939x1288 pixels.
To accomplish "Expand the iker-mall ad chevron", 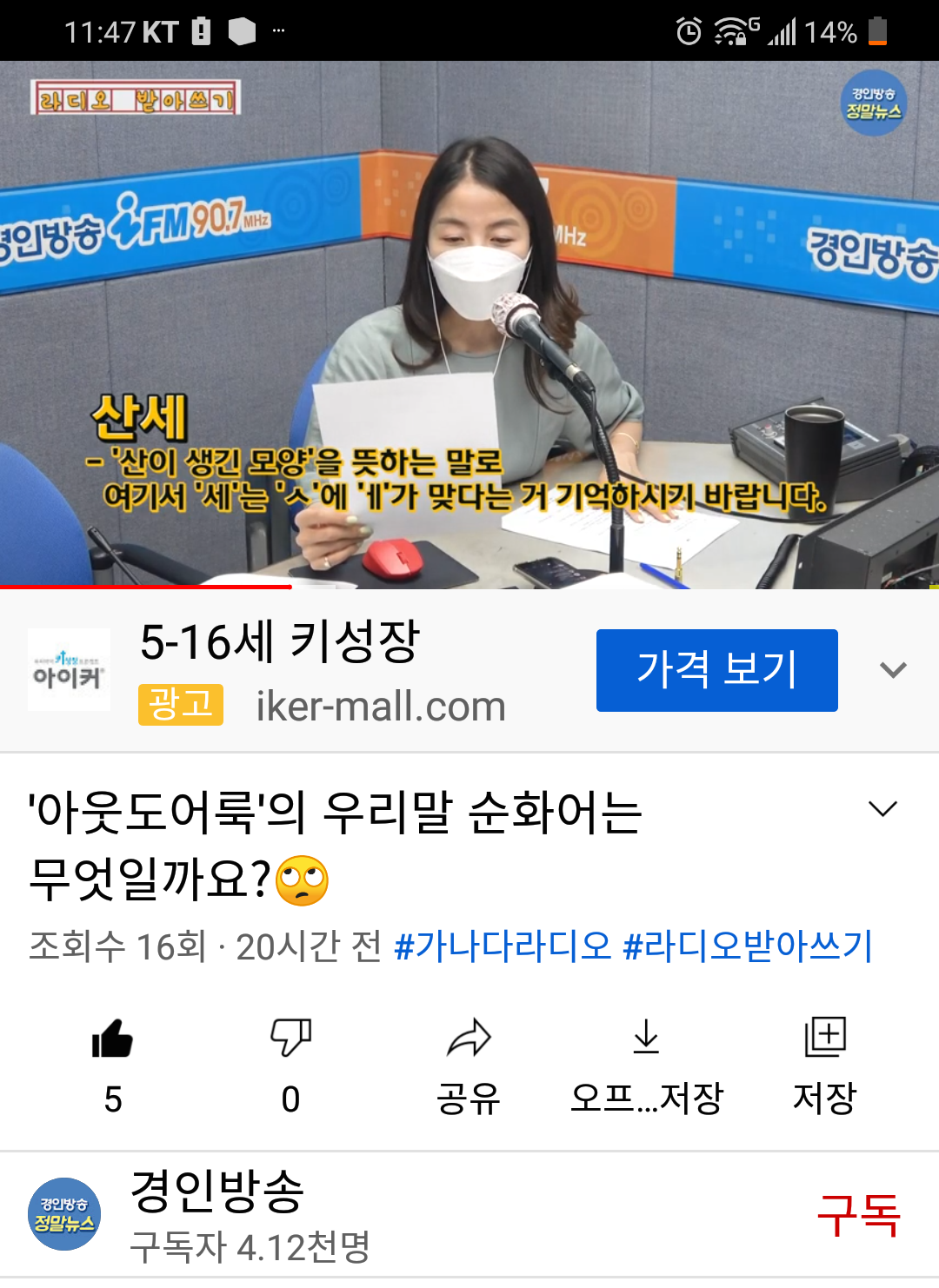I will pos(893,670).
